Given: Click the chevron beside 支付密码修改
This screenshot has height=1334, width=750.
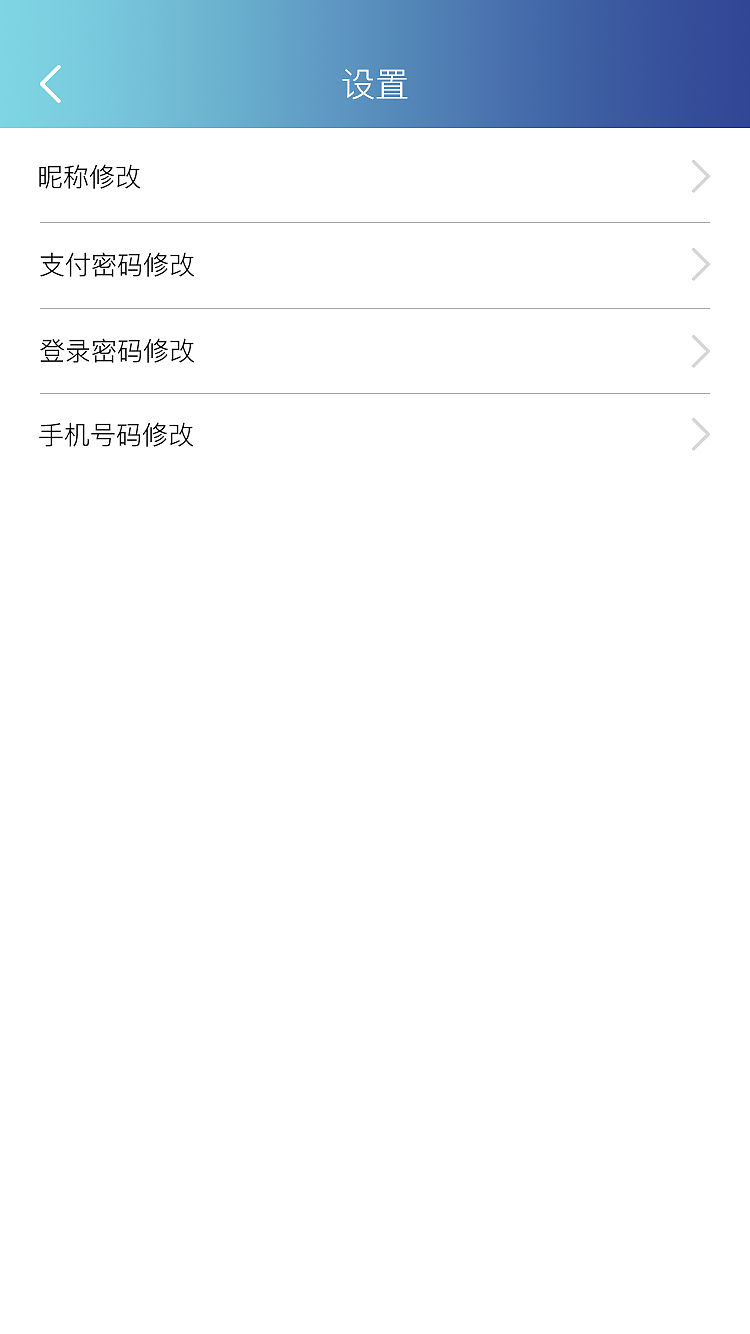Looking at the screenshot, I should click(700, 264).
